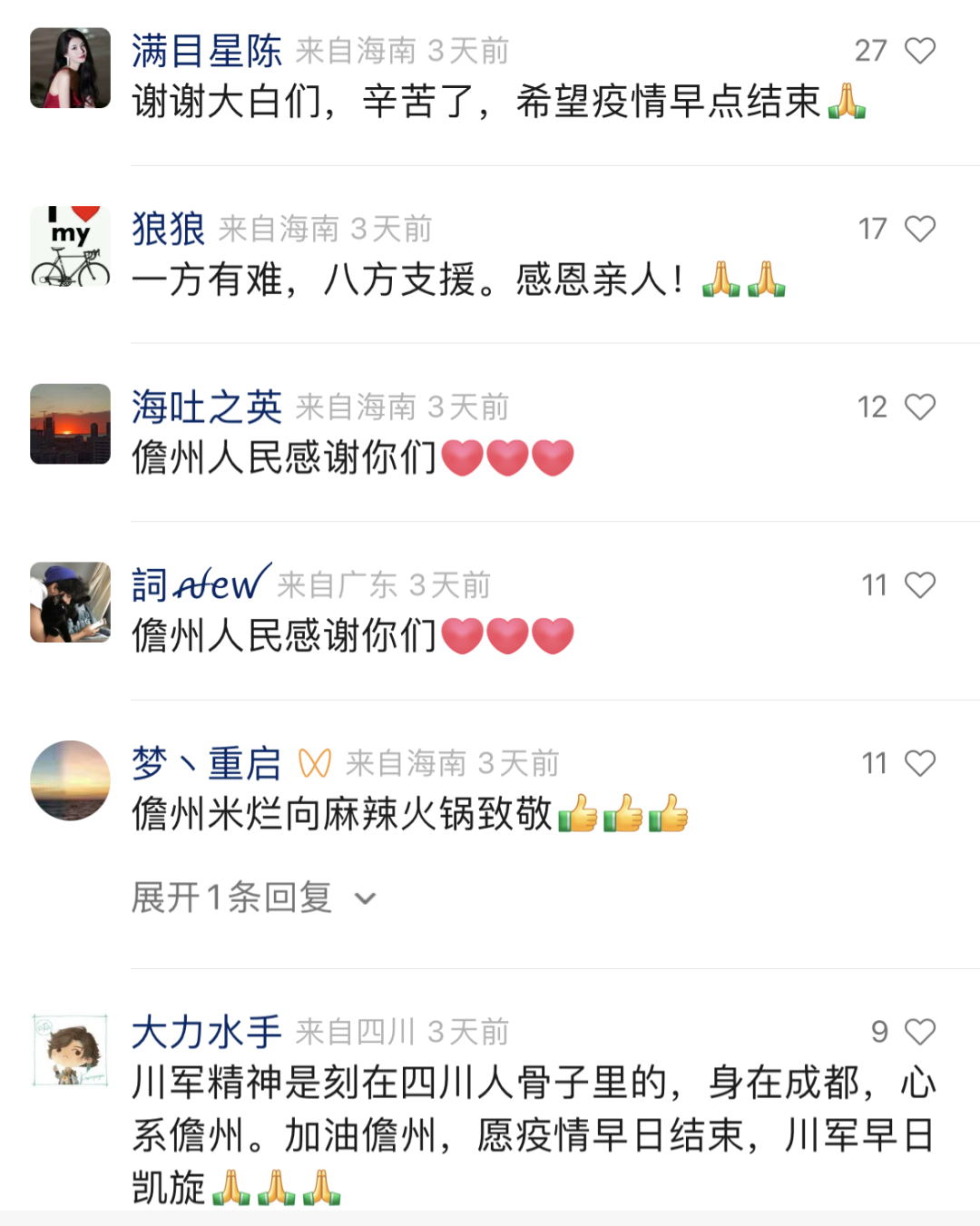Like 大力水手's comment
The image size is (980, 1226).
pos(919,1032)
